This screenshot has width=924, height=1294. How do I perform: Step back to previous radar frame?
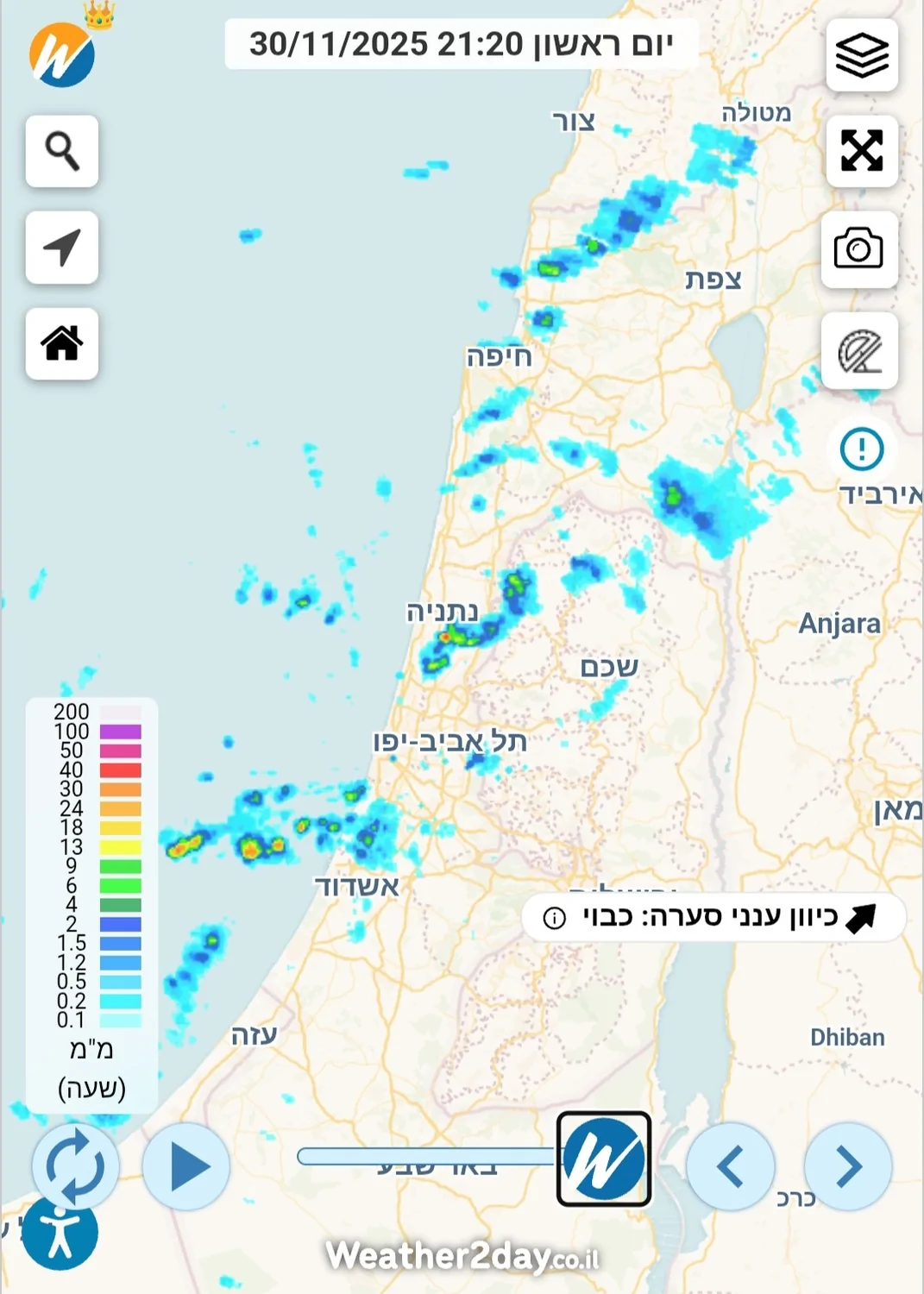point(731,1166)
